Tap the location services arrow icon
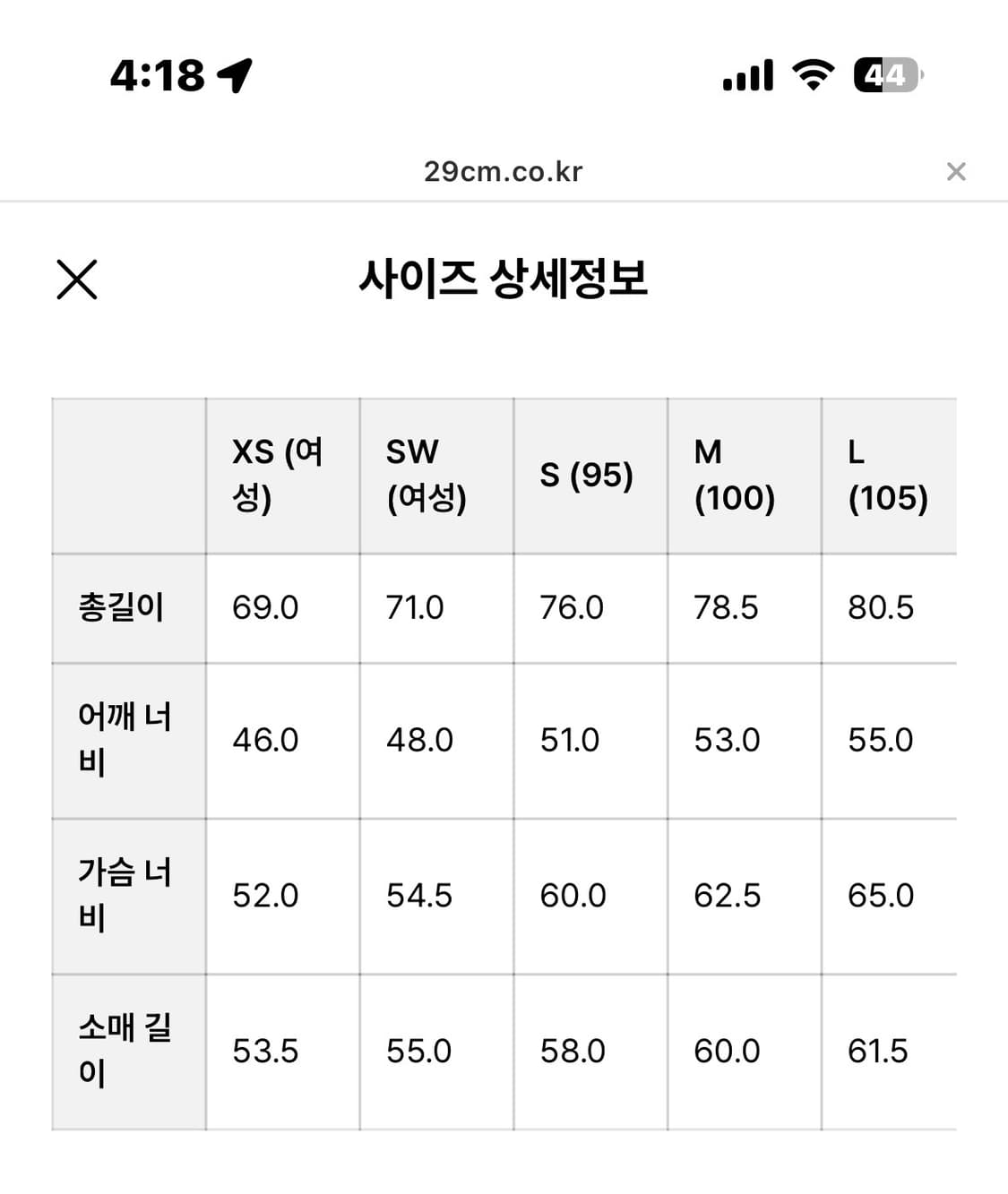This screenshot has width=1008, height=1194. click(x=235, y=76)
